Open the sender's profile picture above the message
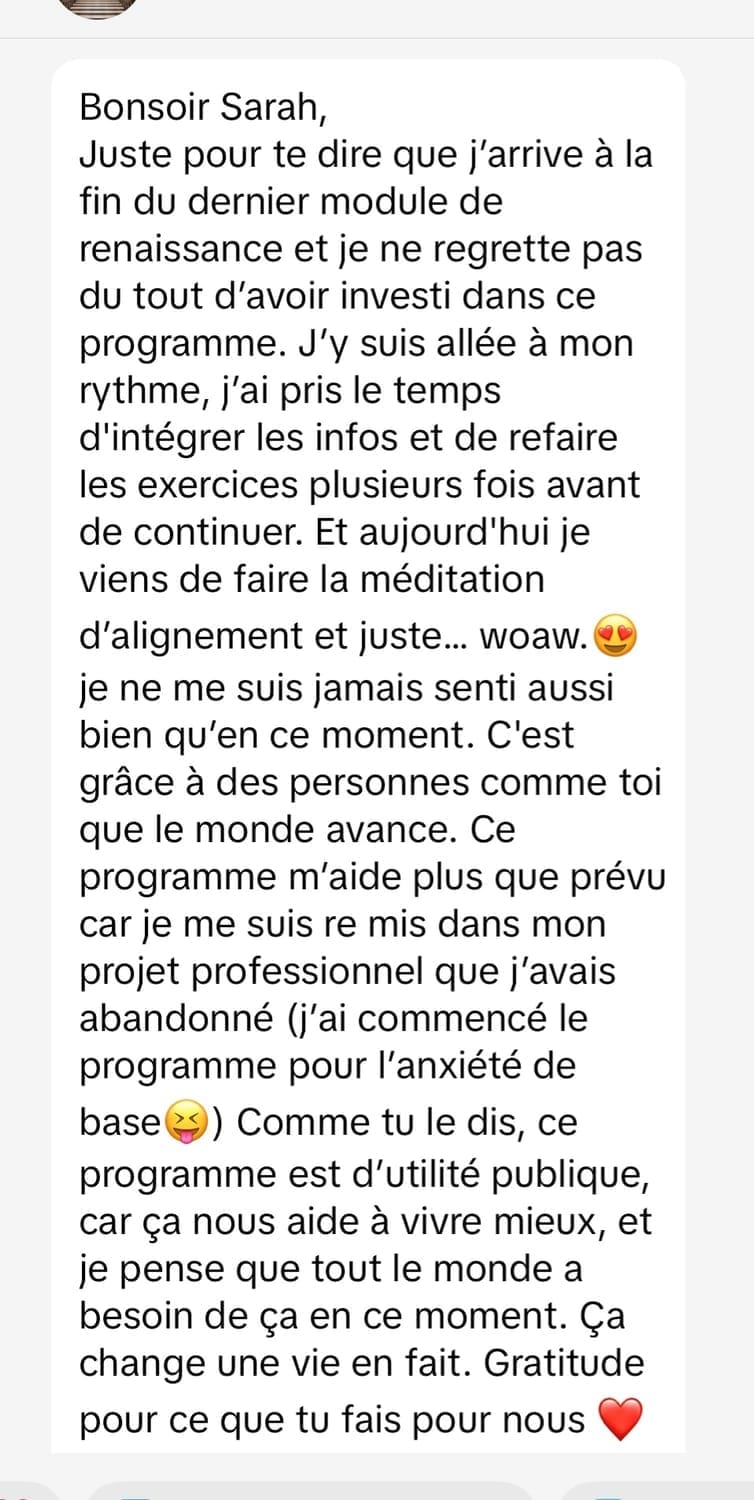This screenshot has width=754, height=1500. coord(99,6)
